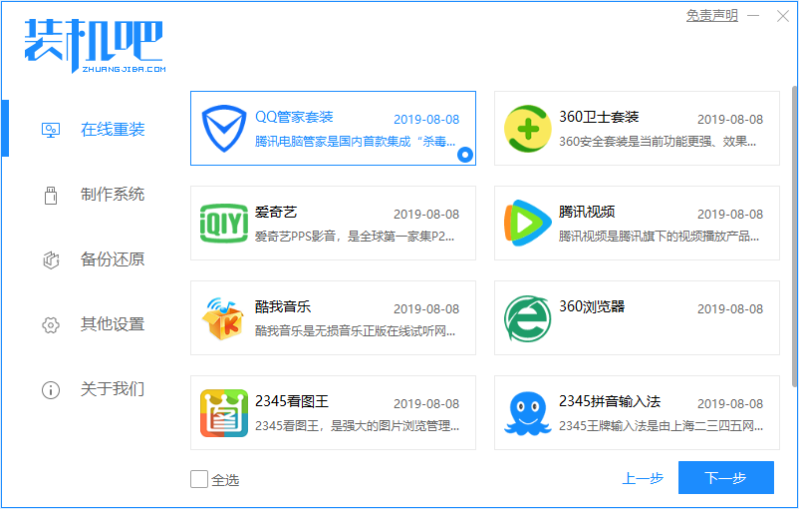Minimize the window
Viewport: 799px width, 509px height.
(754, 15)
